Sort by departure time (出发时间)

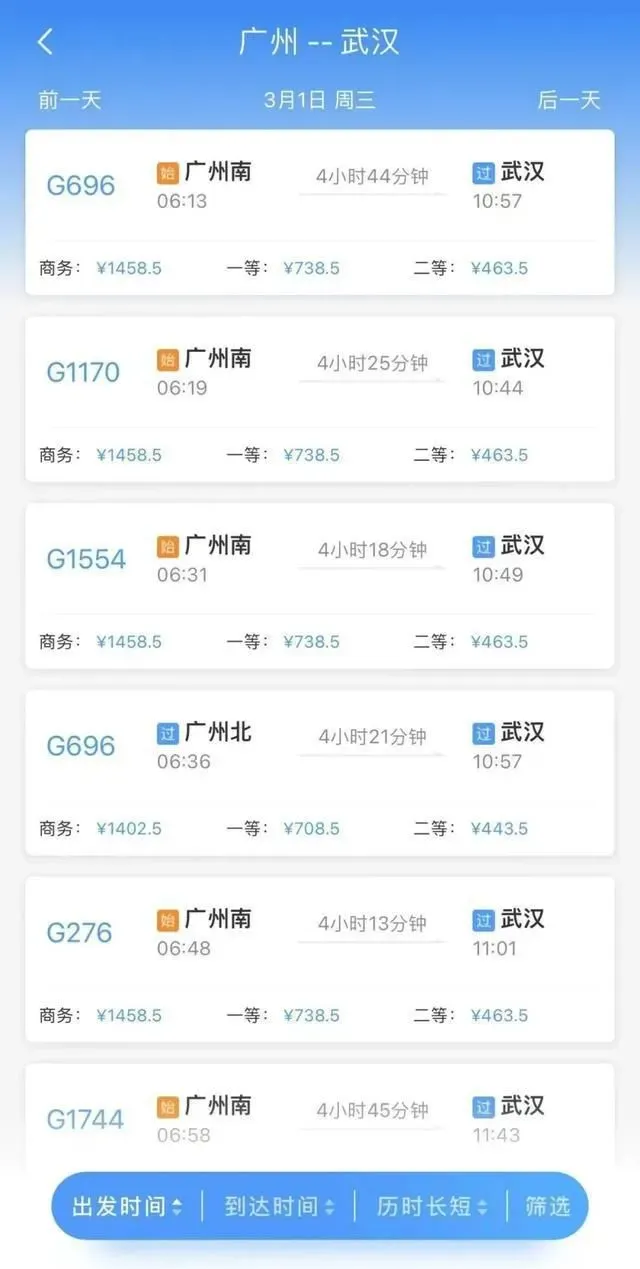(x=127, y=1206)
